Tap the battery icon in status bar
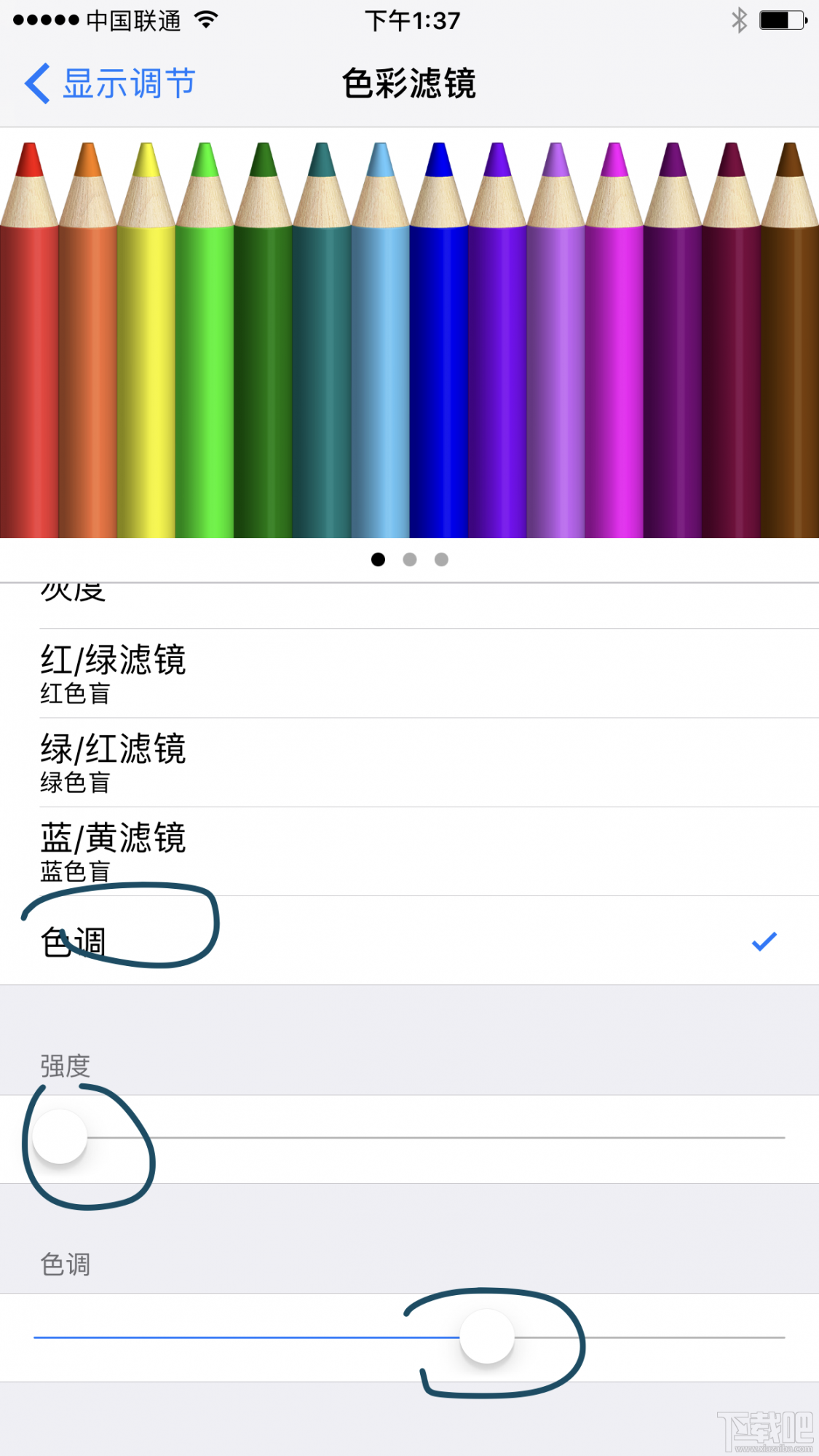 pyautogui.click(x=778, y=21)
